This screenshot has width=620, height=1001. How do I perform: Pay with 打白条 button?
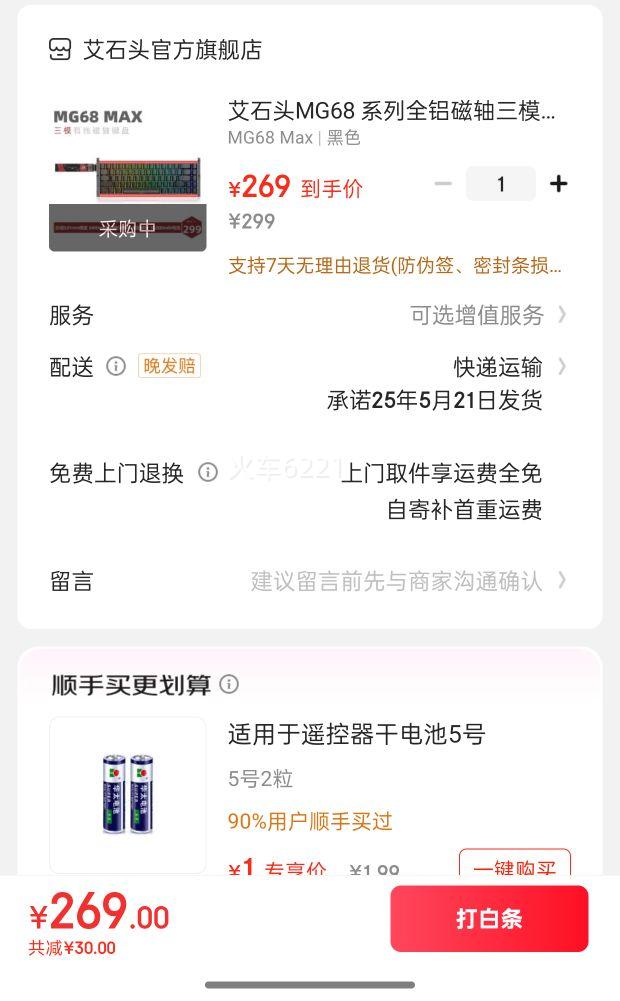click(489, 918)
